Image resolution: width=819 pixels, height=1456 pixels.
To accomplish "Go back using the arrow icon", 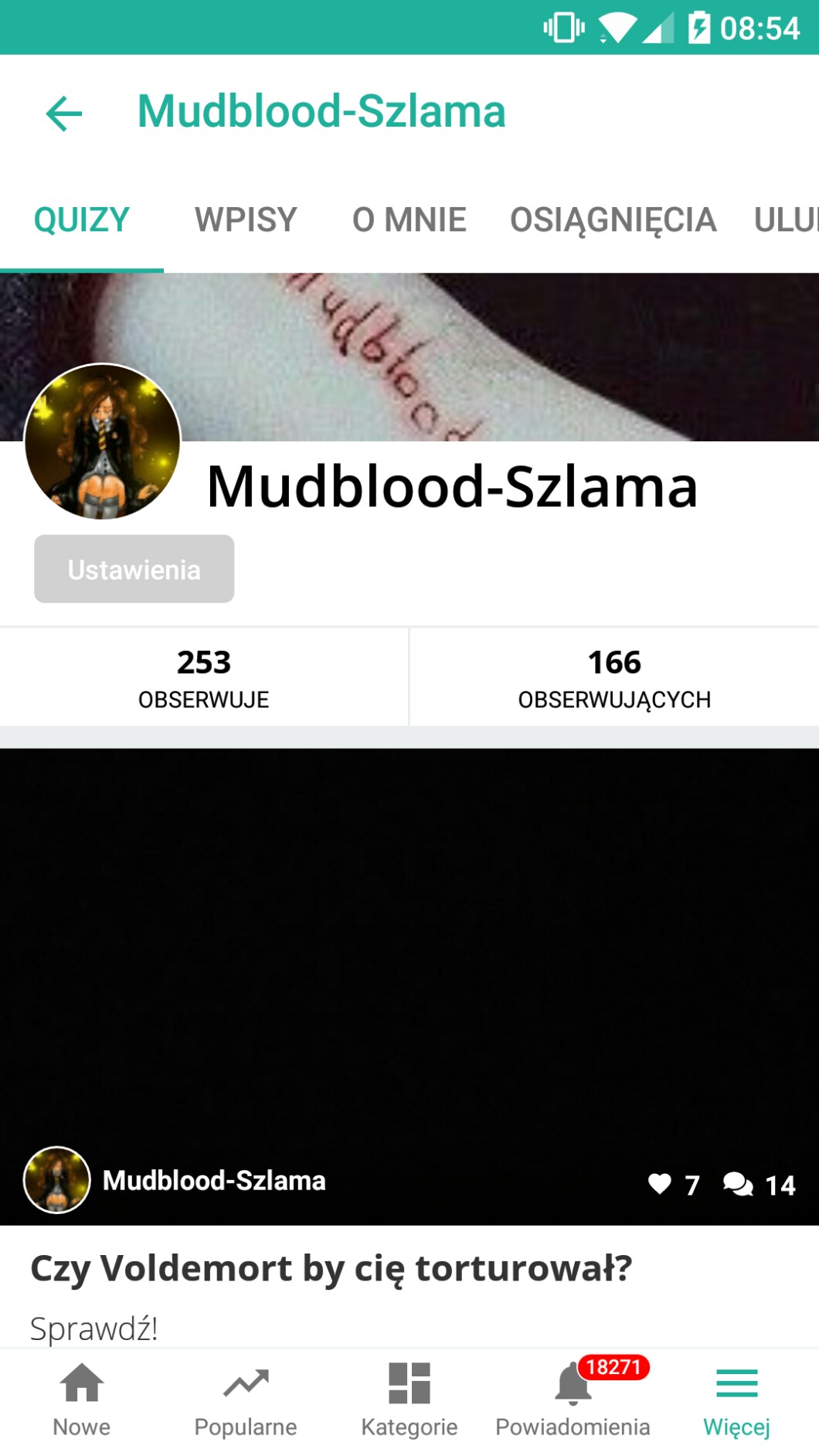I will coord(64,114).
